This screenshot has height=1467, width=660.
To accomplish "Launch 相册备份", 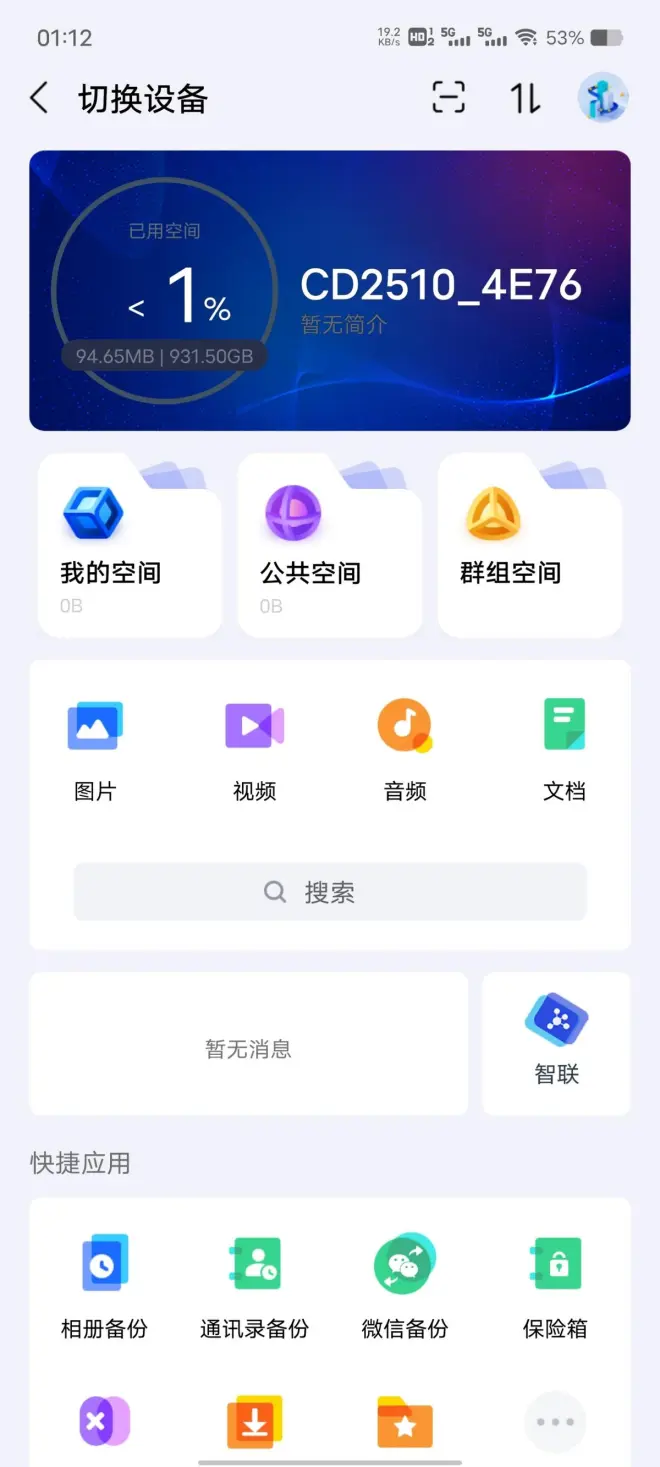I will [104, 1286].
